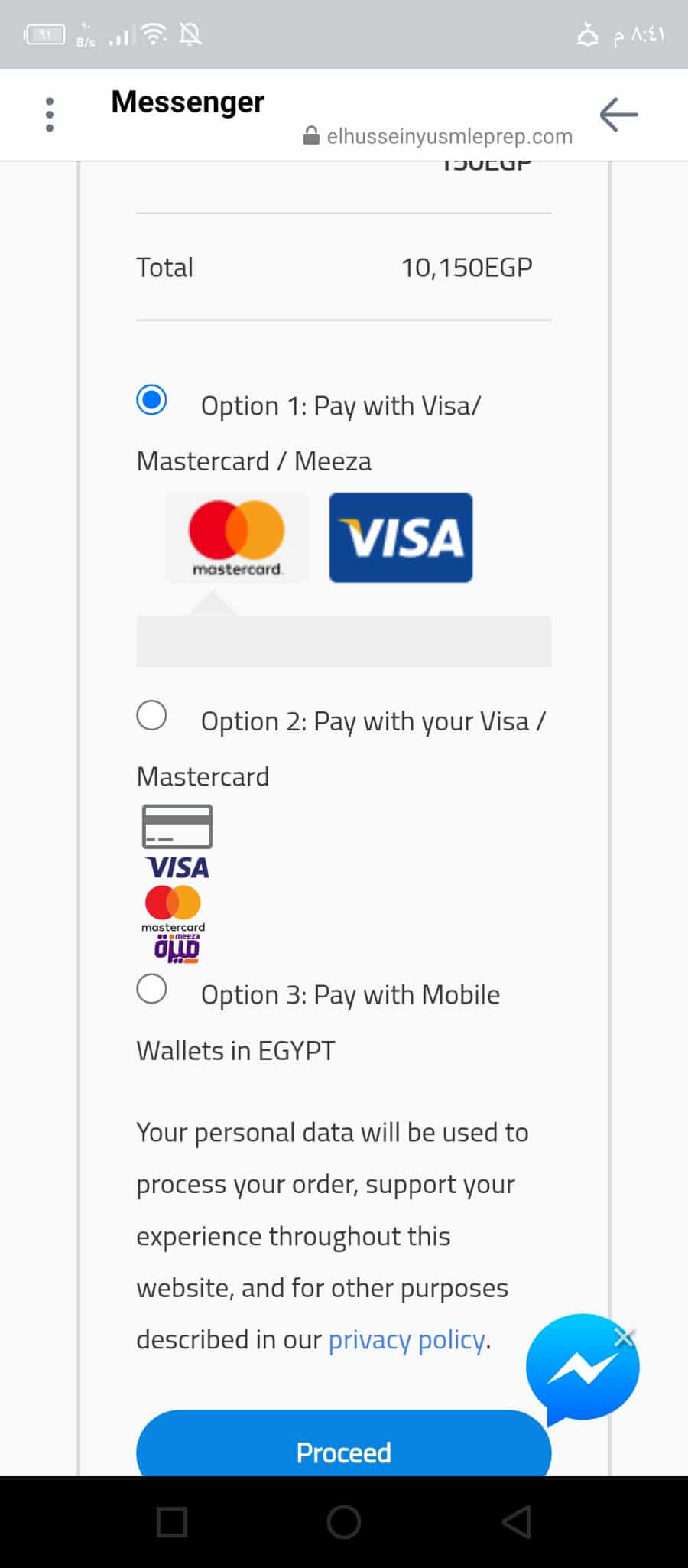Image resolution: width=688 pixels, height=1568 pixels.
Task: Select Option 1: Pay with Visa/Mastercard/Meeza
Action: click(151, 400)
